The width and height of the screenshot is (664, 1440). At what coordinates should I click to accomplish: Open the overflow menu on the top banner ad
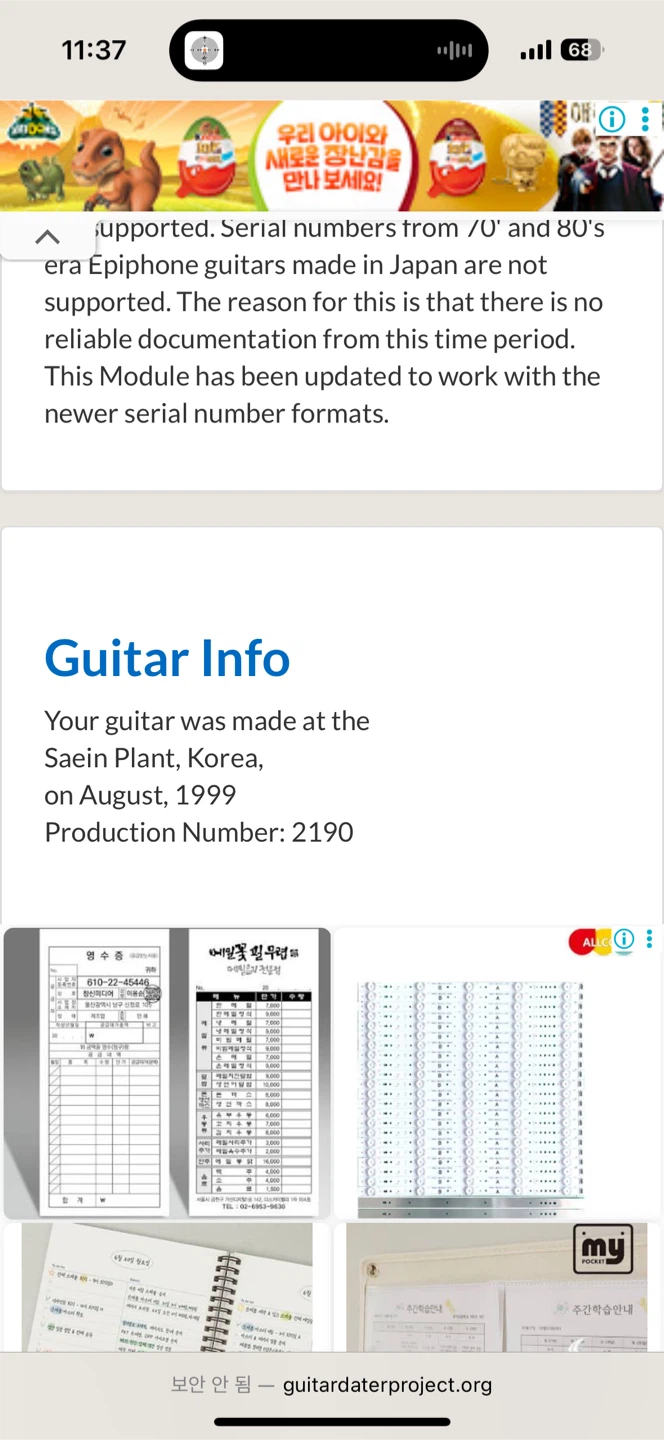coord(646,120)
